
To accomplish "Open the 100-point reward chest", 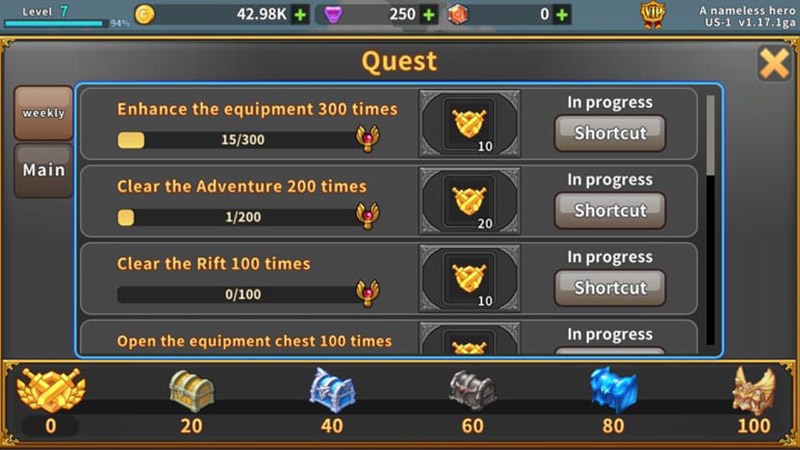I will (753, 390).
